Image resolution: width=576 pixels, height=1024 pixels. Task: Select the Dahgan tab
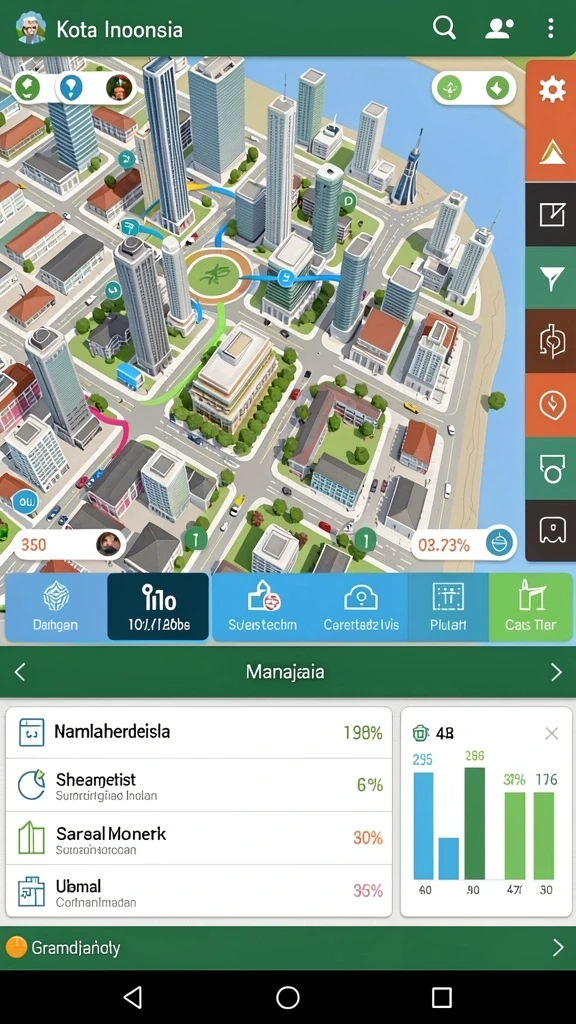56,607
